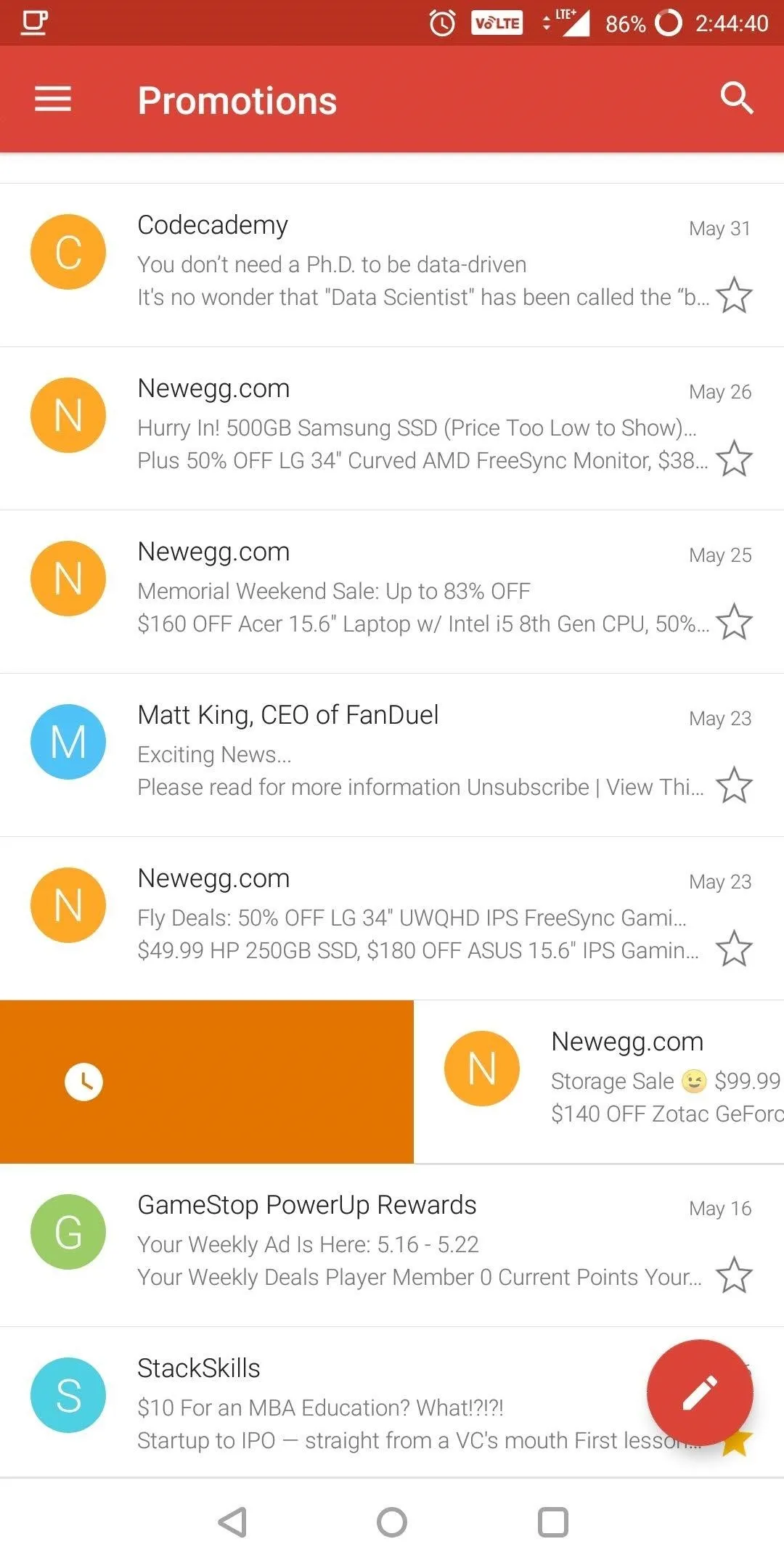Star the GameStop weekly ad email

tap(734, 1275)
